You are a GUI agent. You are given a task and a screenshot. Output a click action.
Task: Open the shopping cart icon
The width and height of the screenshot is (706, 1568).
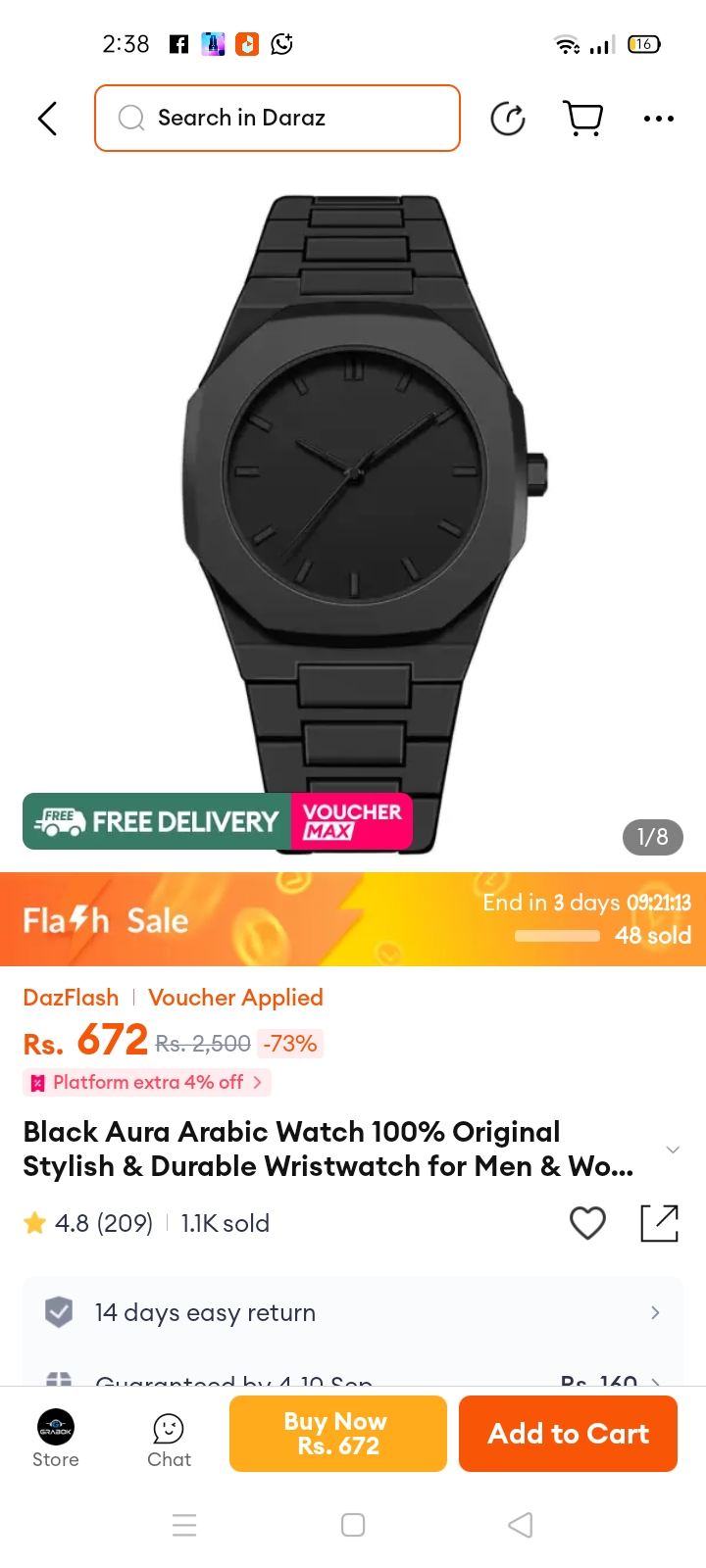(583, 119)
